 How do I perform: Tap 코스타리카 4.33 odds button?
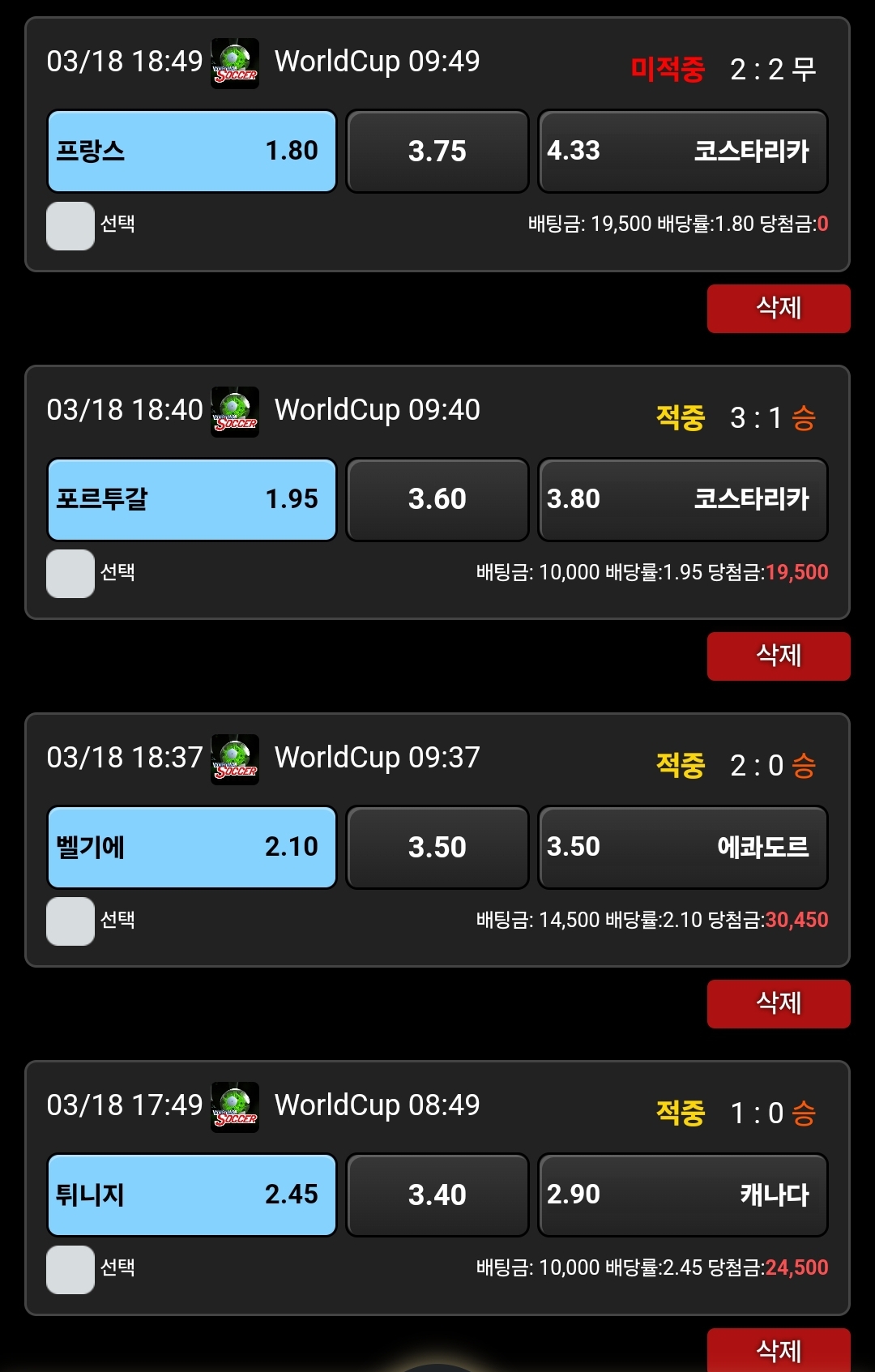pyautogui.click(x=682, y=152)
